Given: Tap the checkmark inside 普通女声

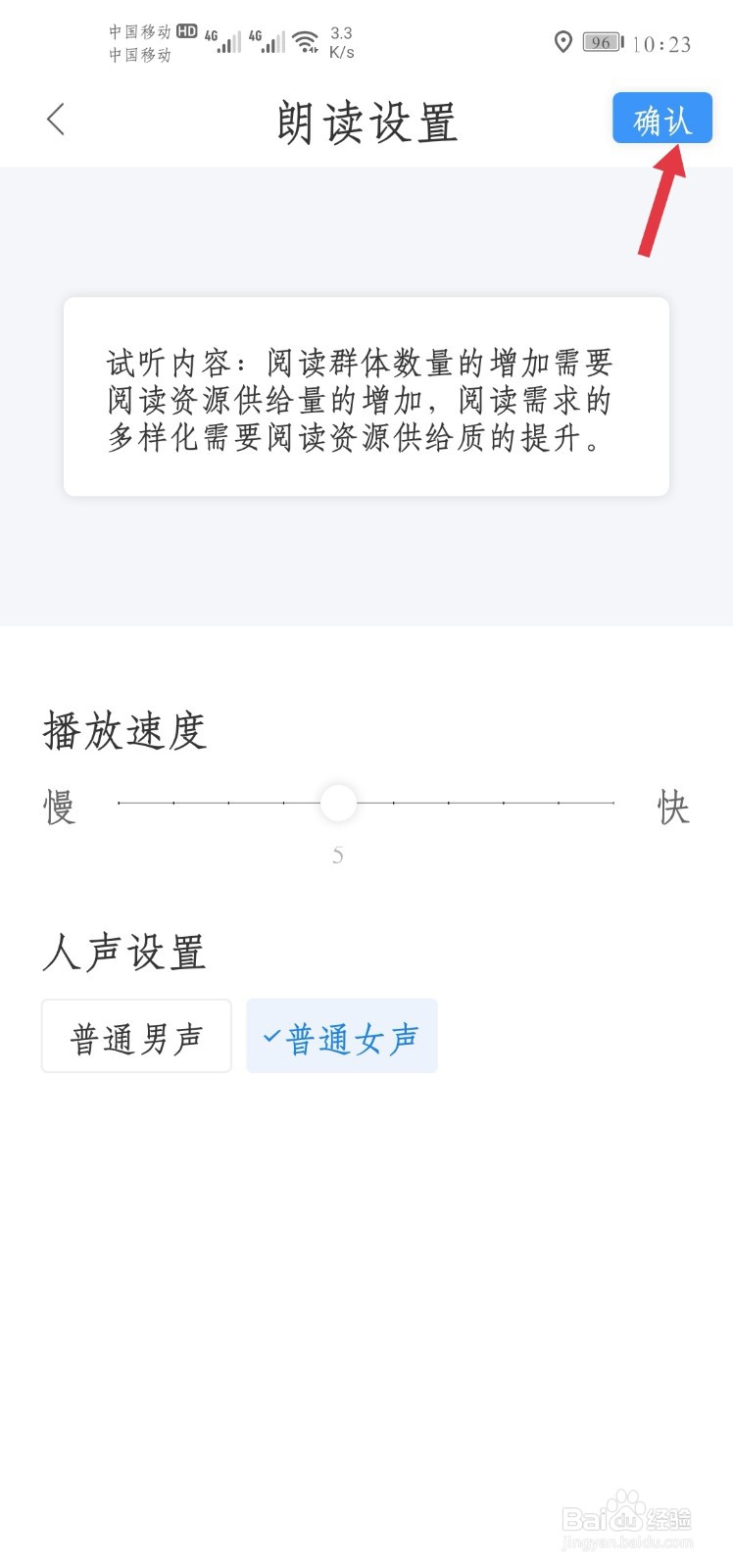Looking at the screenshot, I should pos(274,1036).
